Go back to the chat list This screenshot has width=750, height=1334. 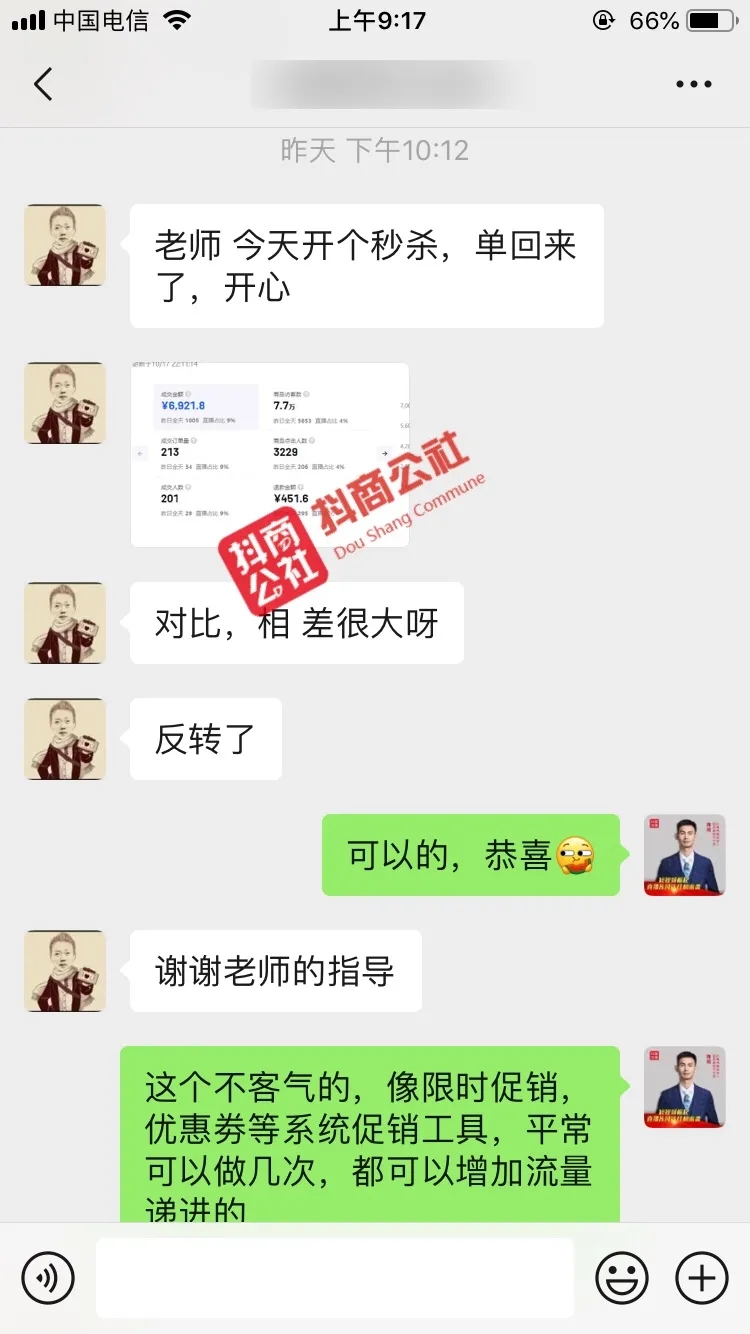pos(43,85)
